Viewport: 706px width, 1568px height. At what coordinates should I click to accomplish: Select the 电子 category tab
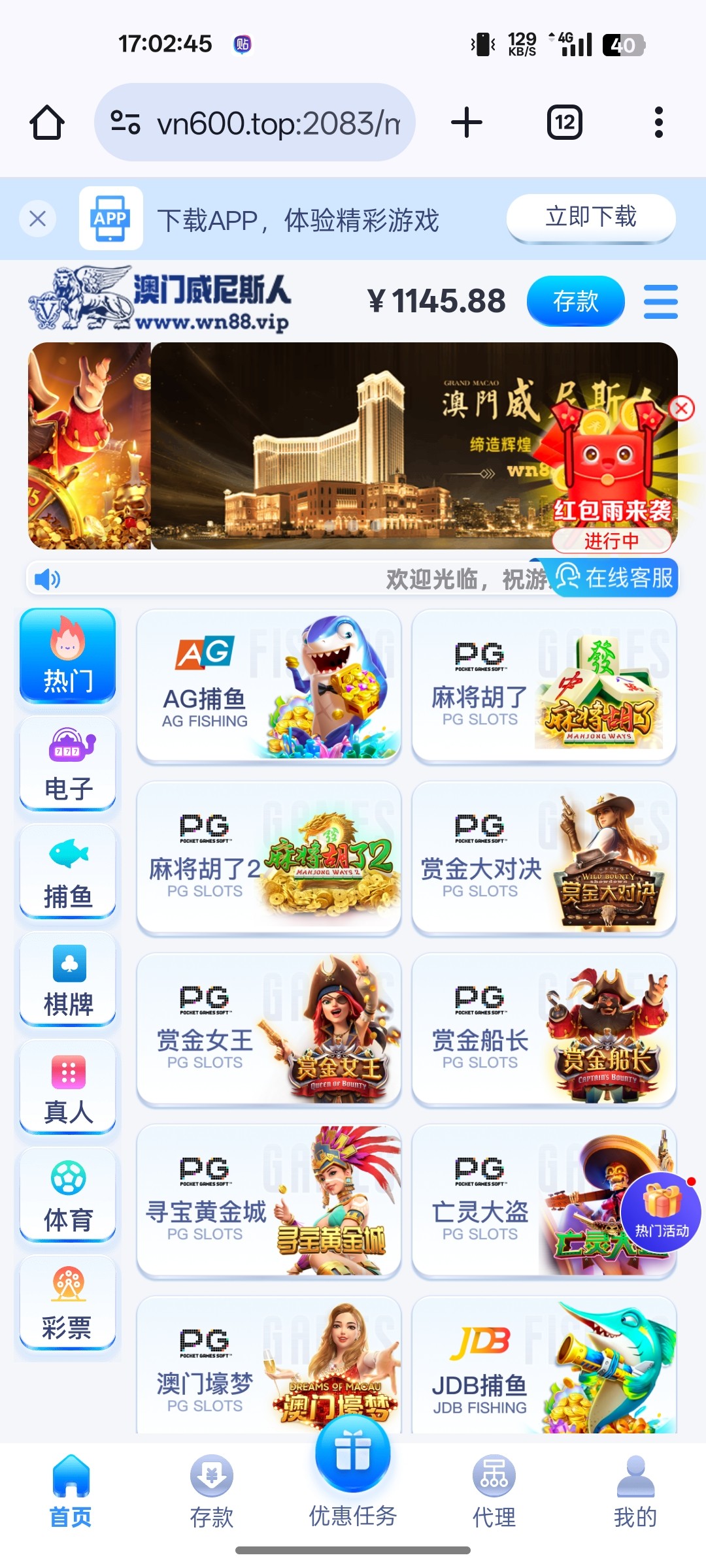(x=68, y=763)
